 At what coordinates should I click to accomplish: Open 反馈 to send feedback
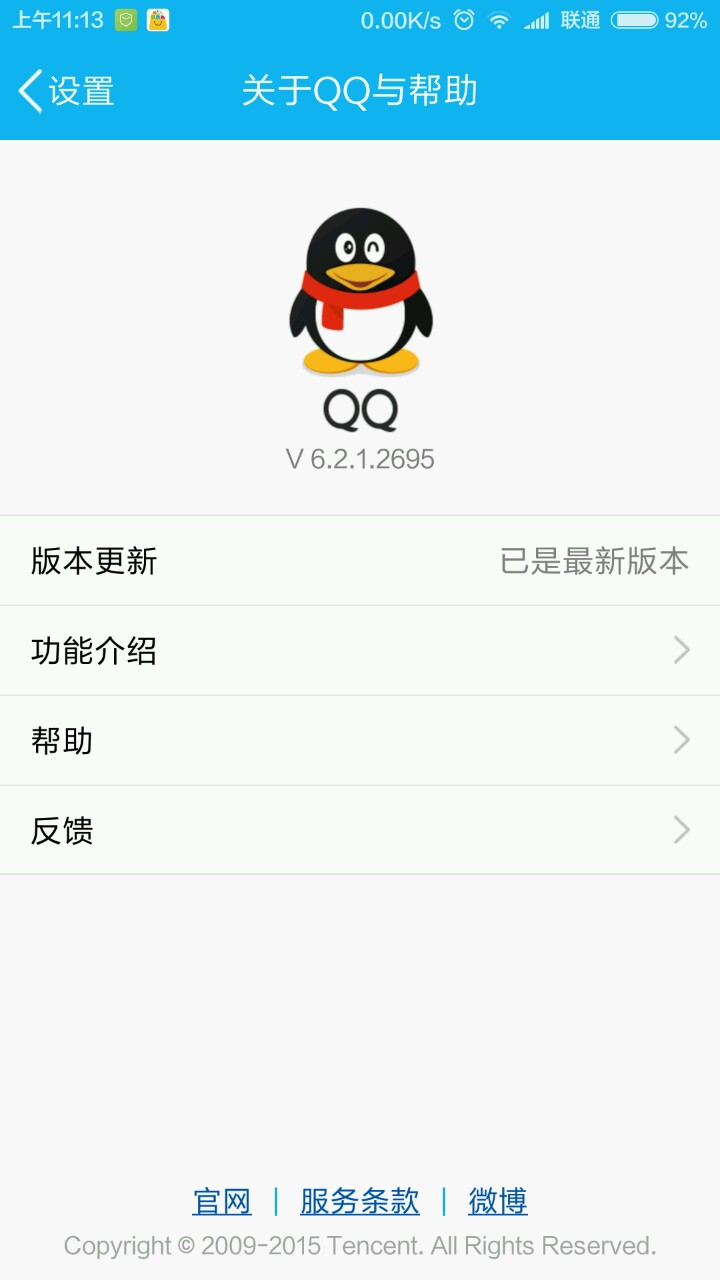[360, 831]
